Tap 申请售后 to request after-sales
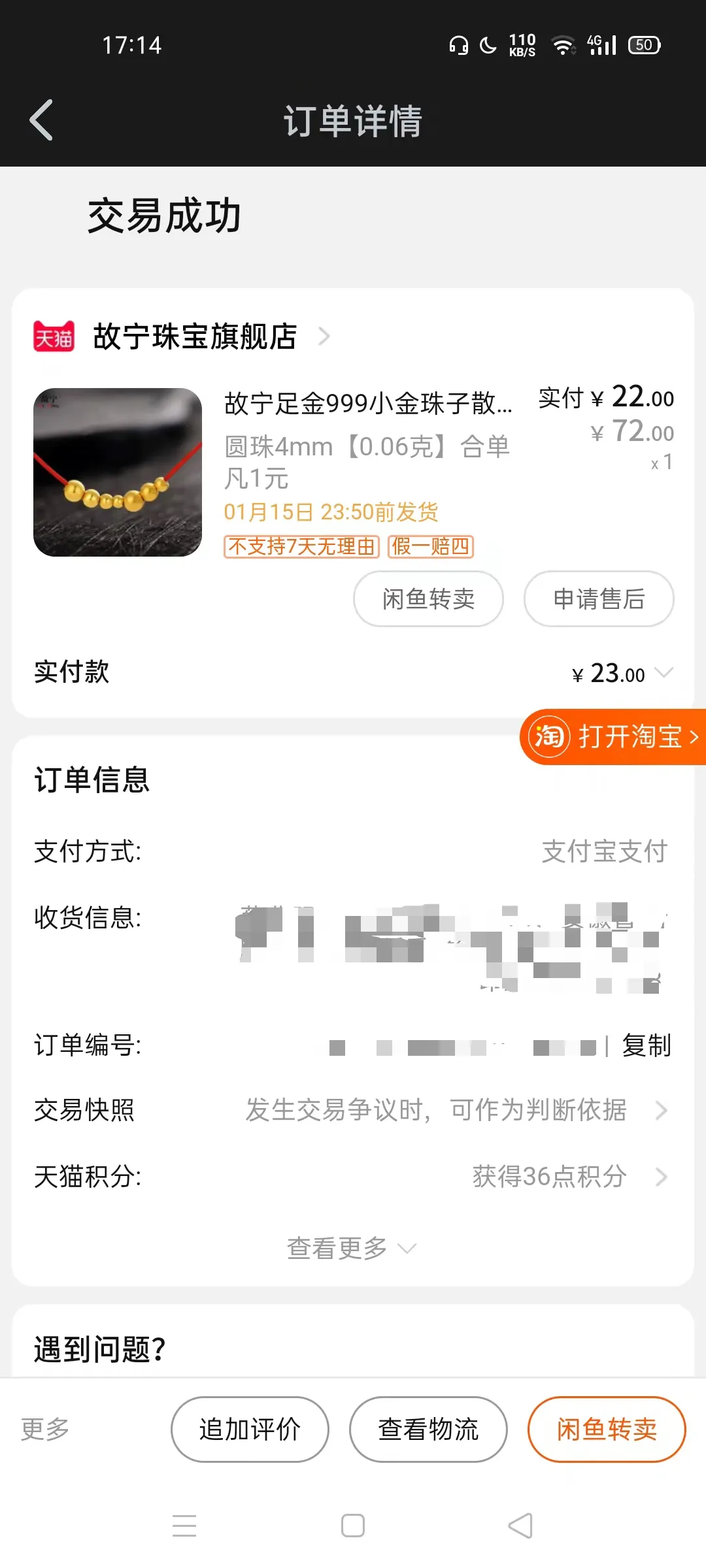Image resolution: width=706 pixels, height=1568 pixels. point(598,598)
